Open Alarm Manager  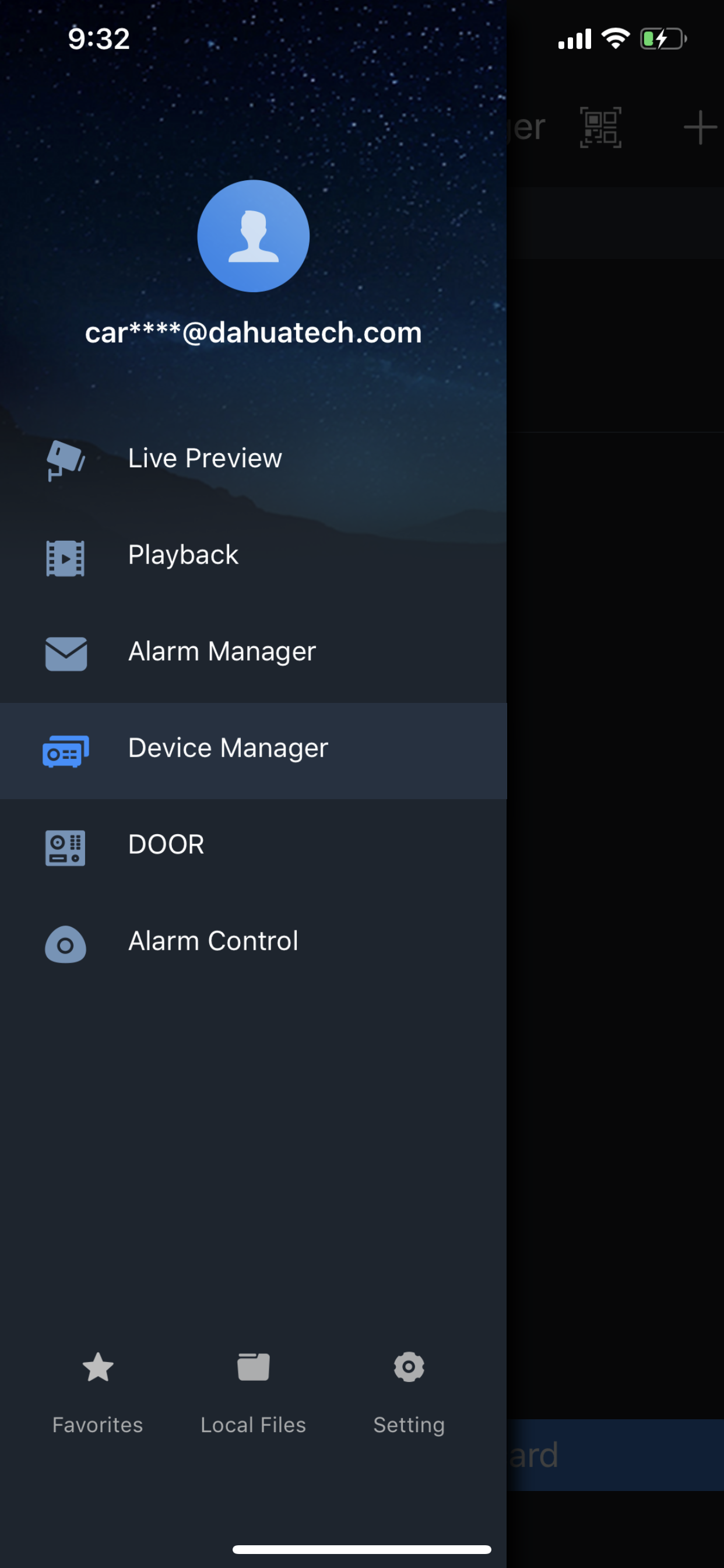(222, 652)
